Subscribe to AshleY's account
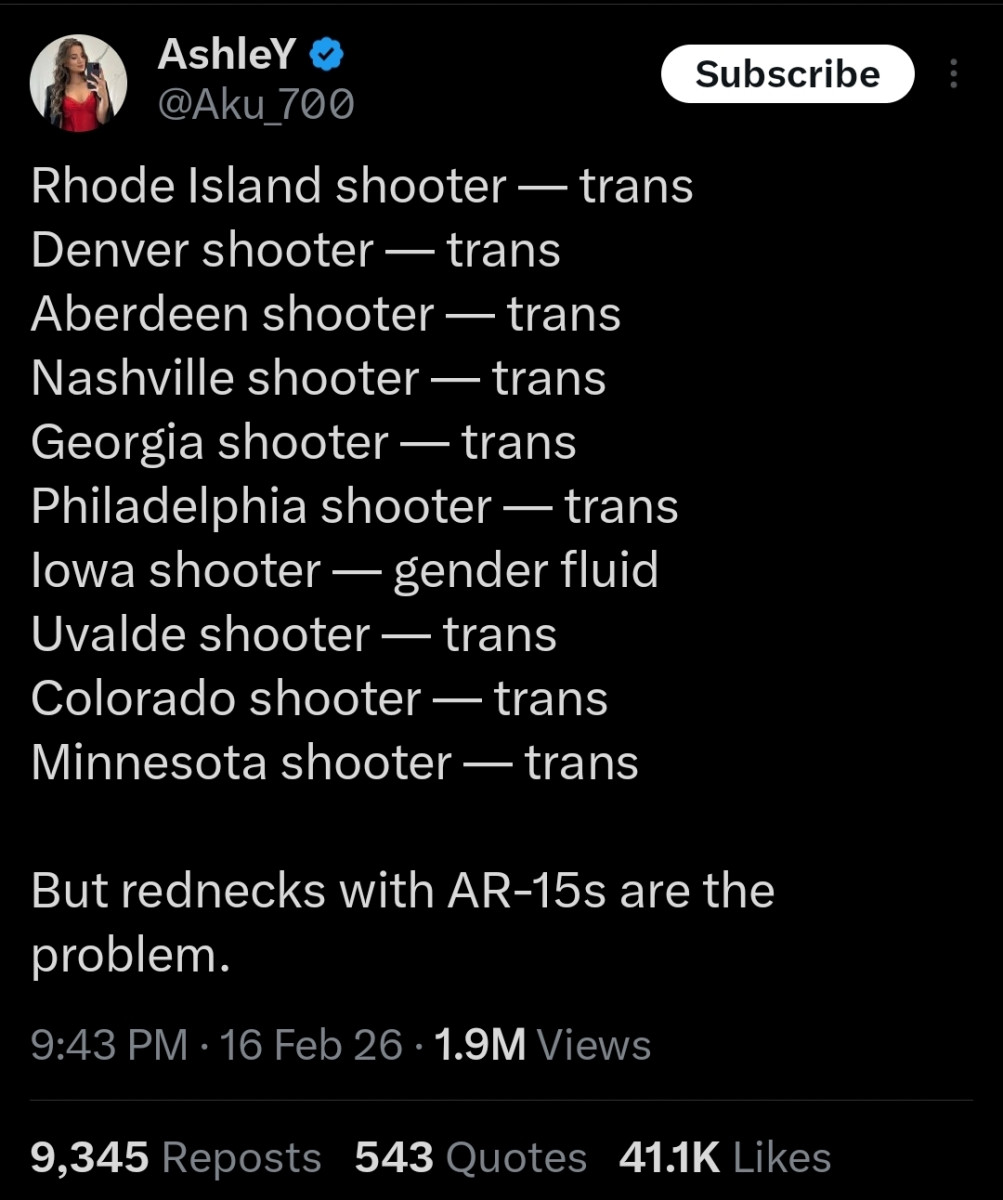 [x=787, y=74]
